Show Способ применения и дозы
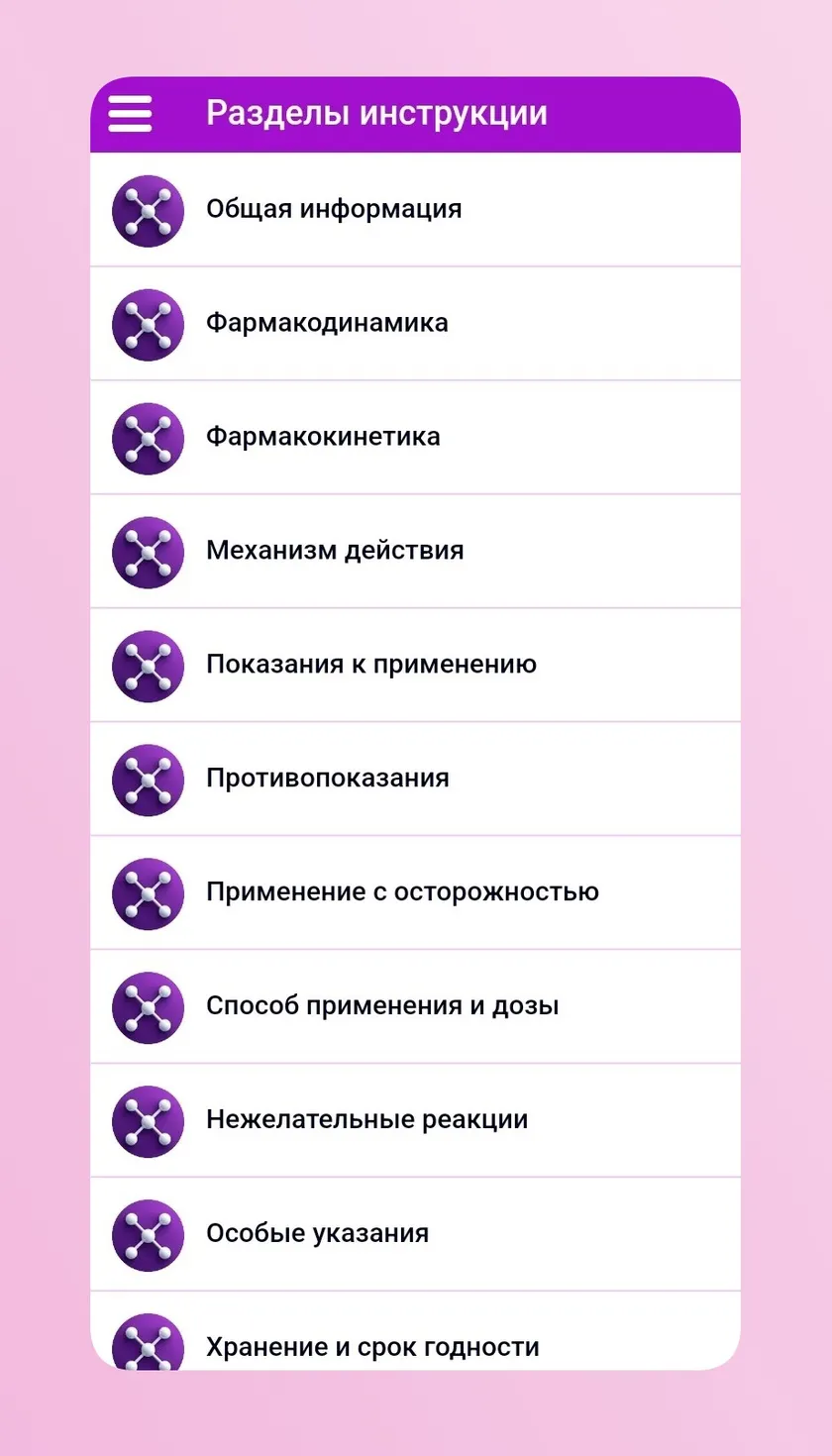Screen dimensions: 832x1456 (415, 1007)
